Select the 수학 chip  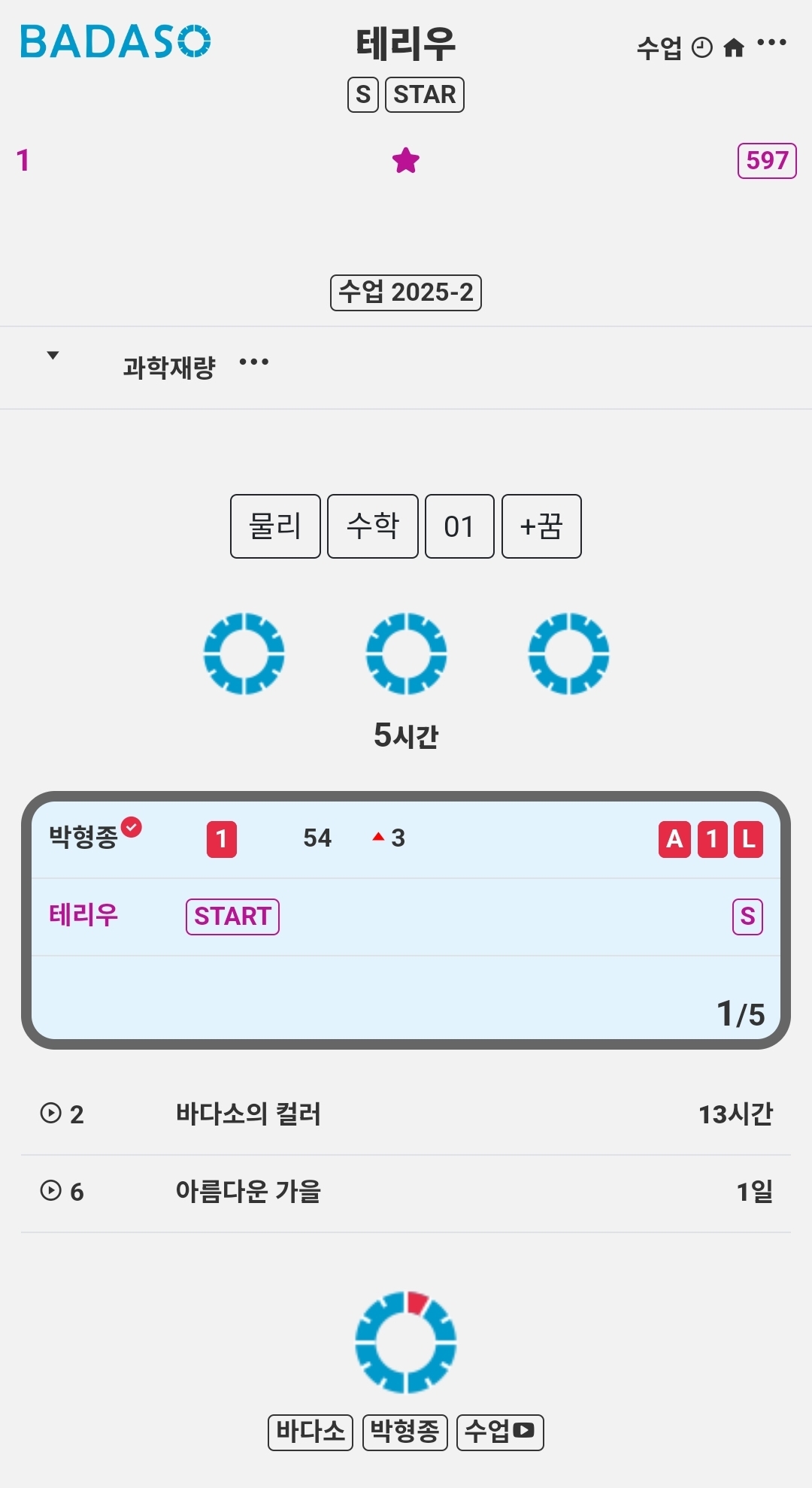[373, 526]
